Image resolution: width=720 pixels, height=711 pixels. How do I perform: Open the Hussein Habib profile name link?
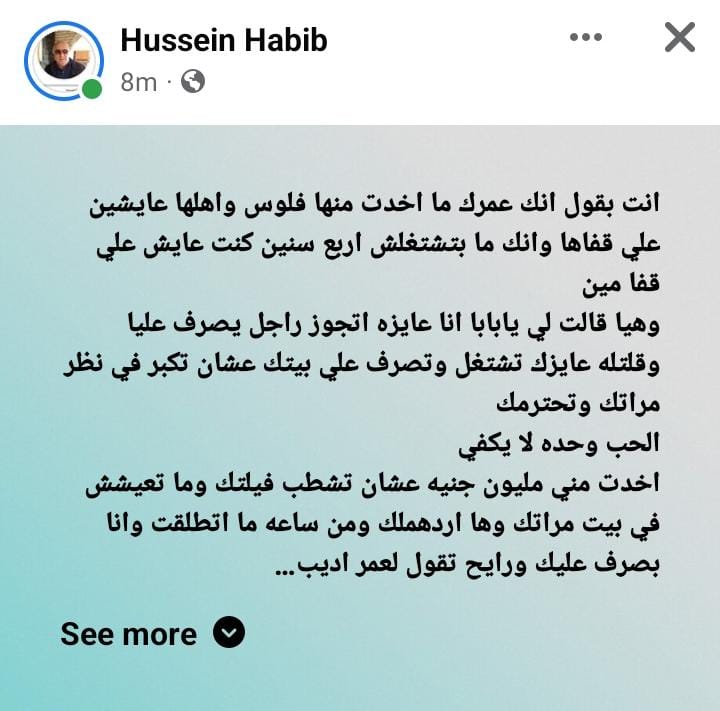[x=223, y=40]
